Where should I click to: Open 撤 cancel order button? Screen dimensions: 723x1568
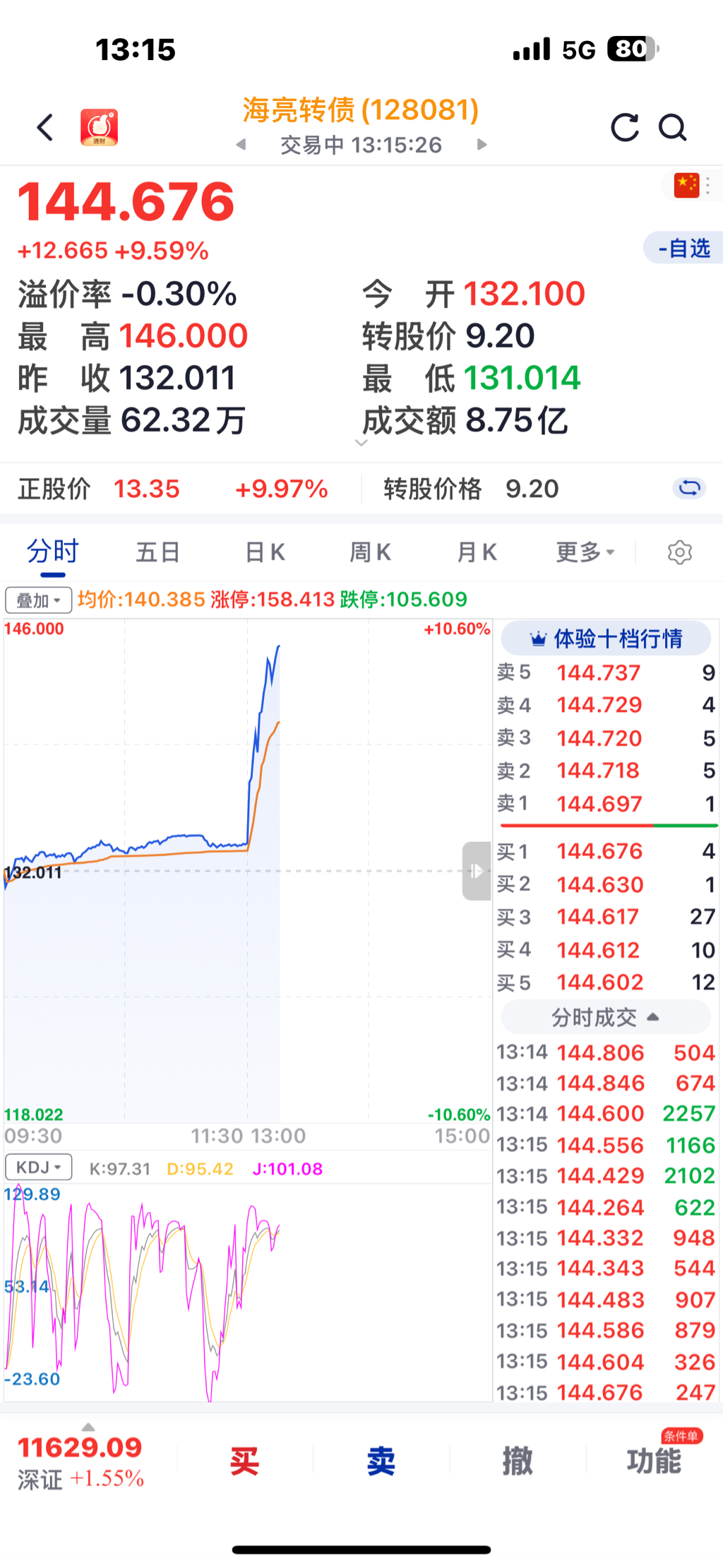pos(517,1461)
